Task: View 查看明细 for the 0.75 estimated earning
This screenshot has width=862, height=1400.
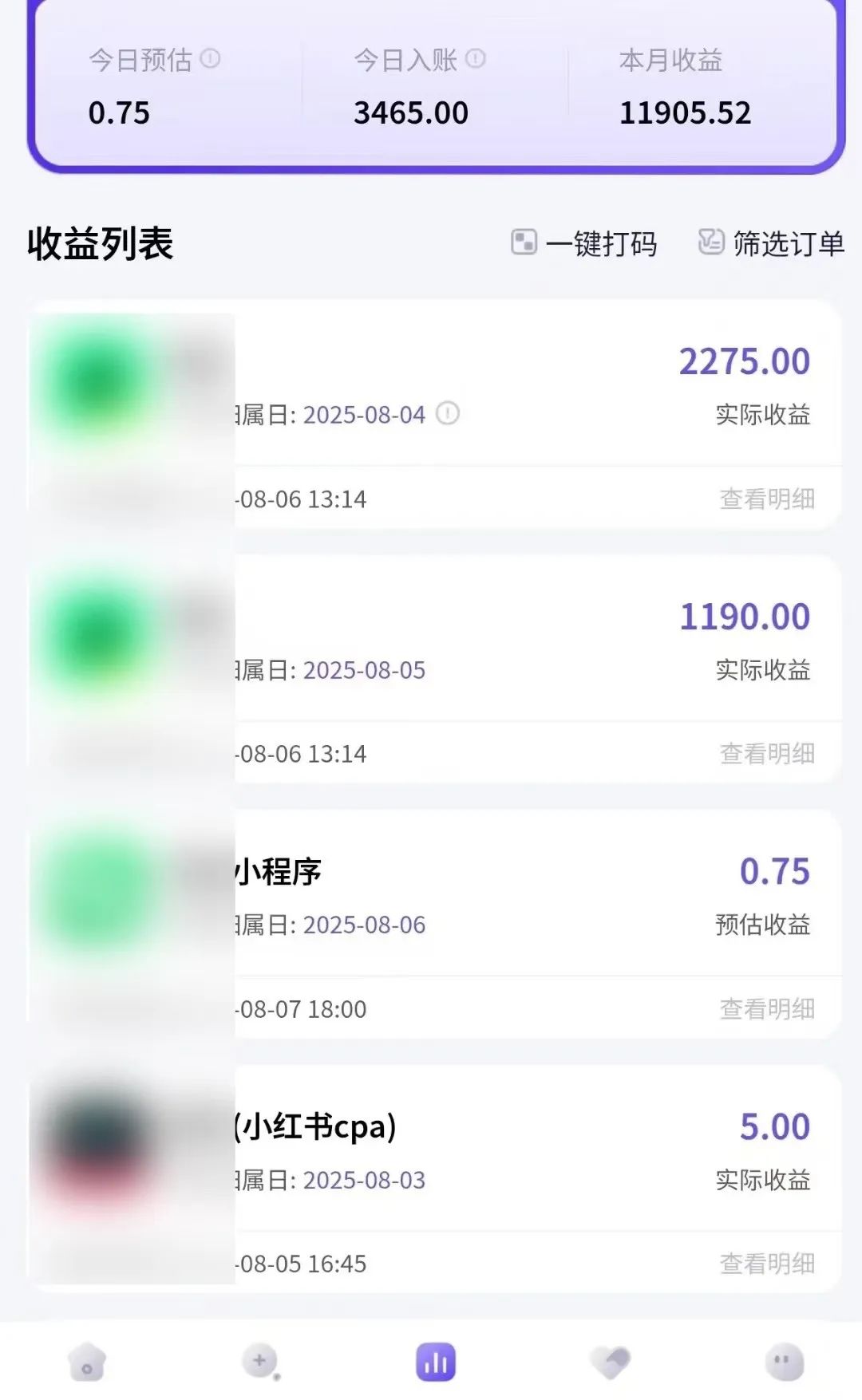Action: pyautogui.click(x=767, y=1008)
